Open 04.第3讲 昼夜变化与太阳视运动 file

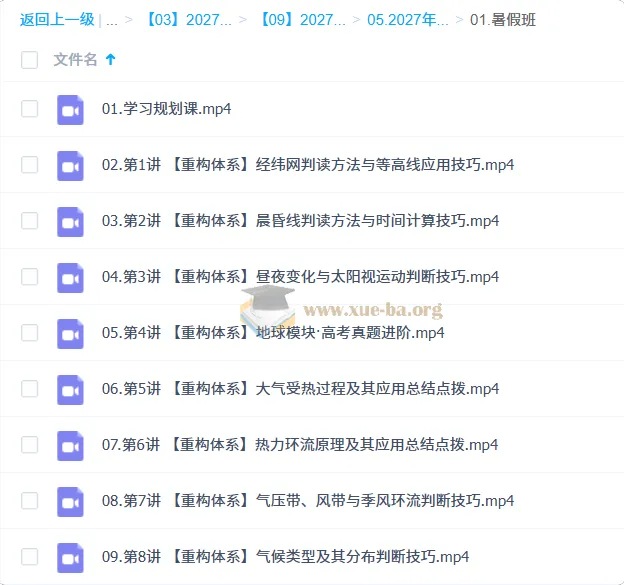coord(300,277)
